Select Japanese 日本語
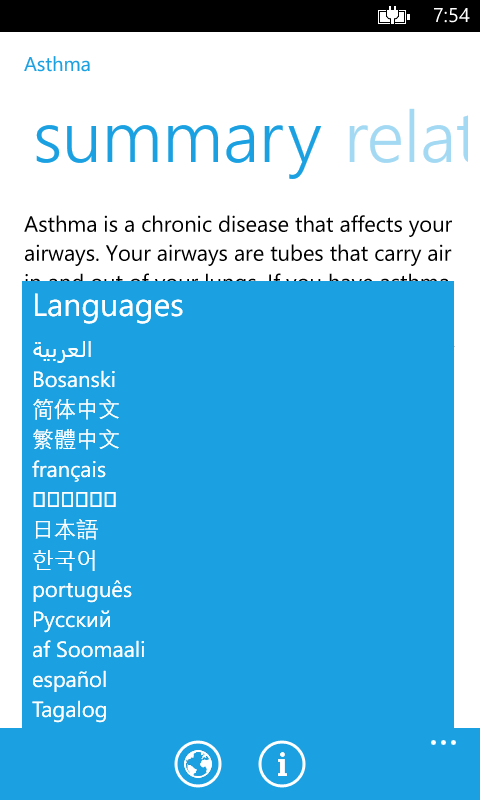480x800 pixels. point(65,530)
